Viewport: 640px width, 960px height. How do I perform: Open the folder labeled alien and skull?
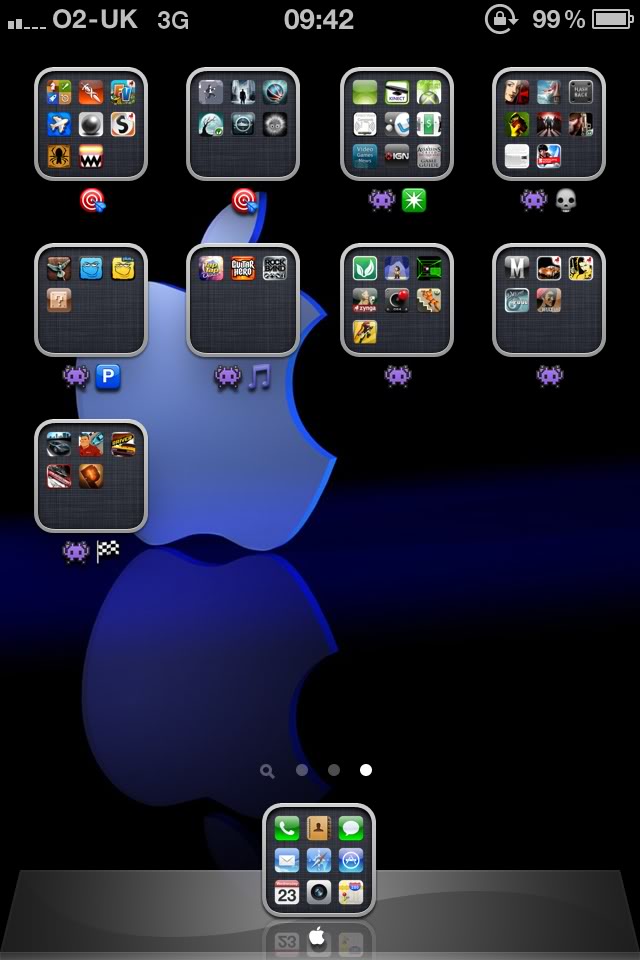548,124
